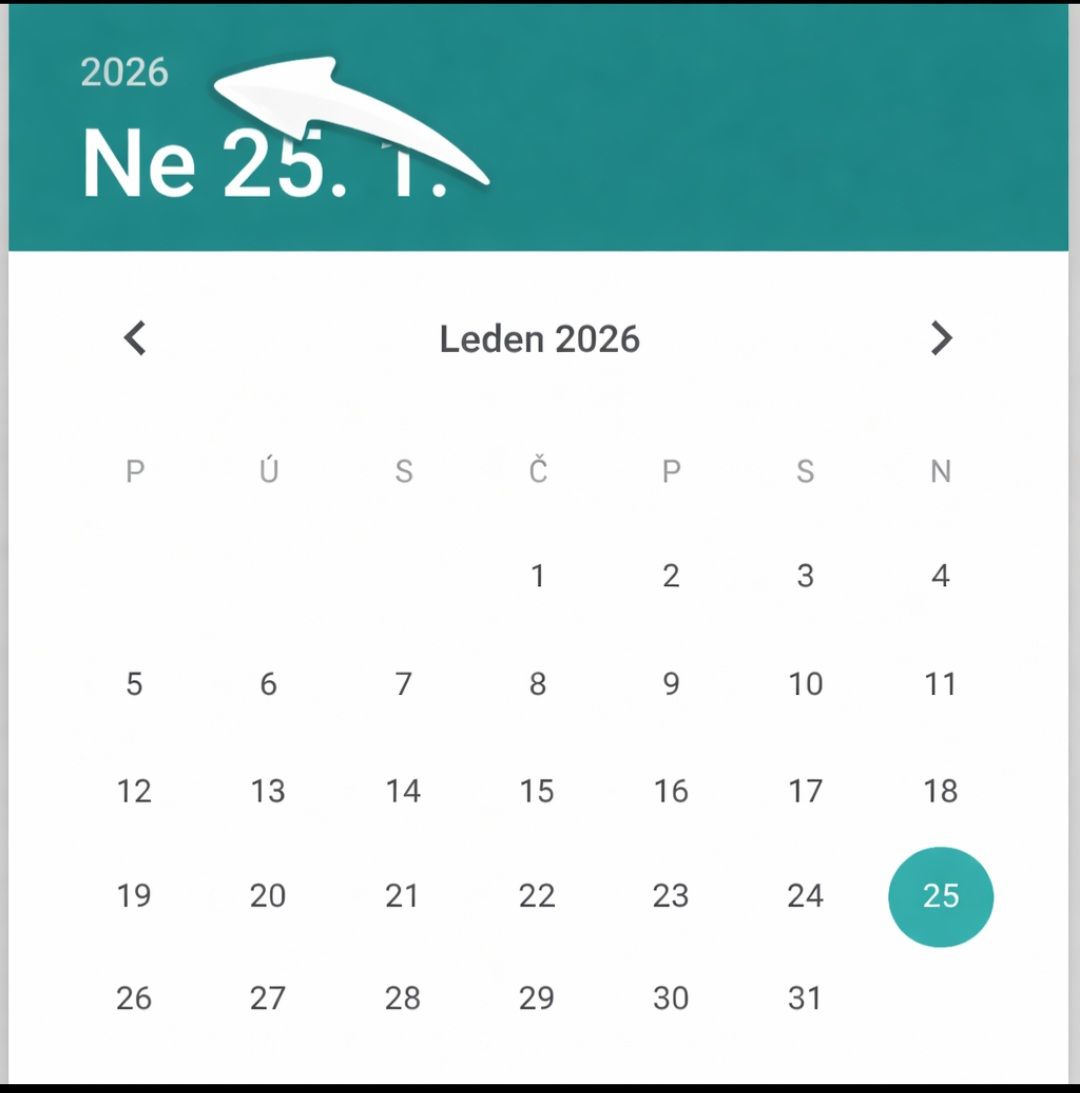Open the year selector showing 2026
The width and height of the screenshot is (1080, 1093).
(x=124, y=72)
